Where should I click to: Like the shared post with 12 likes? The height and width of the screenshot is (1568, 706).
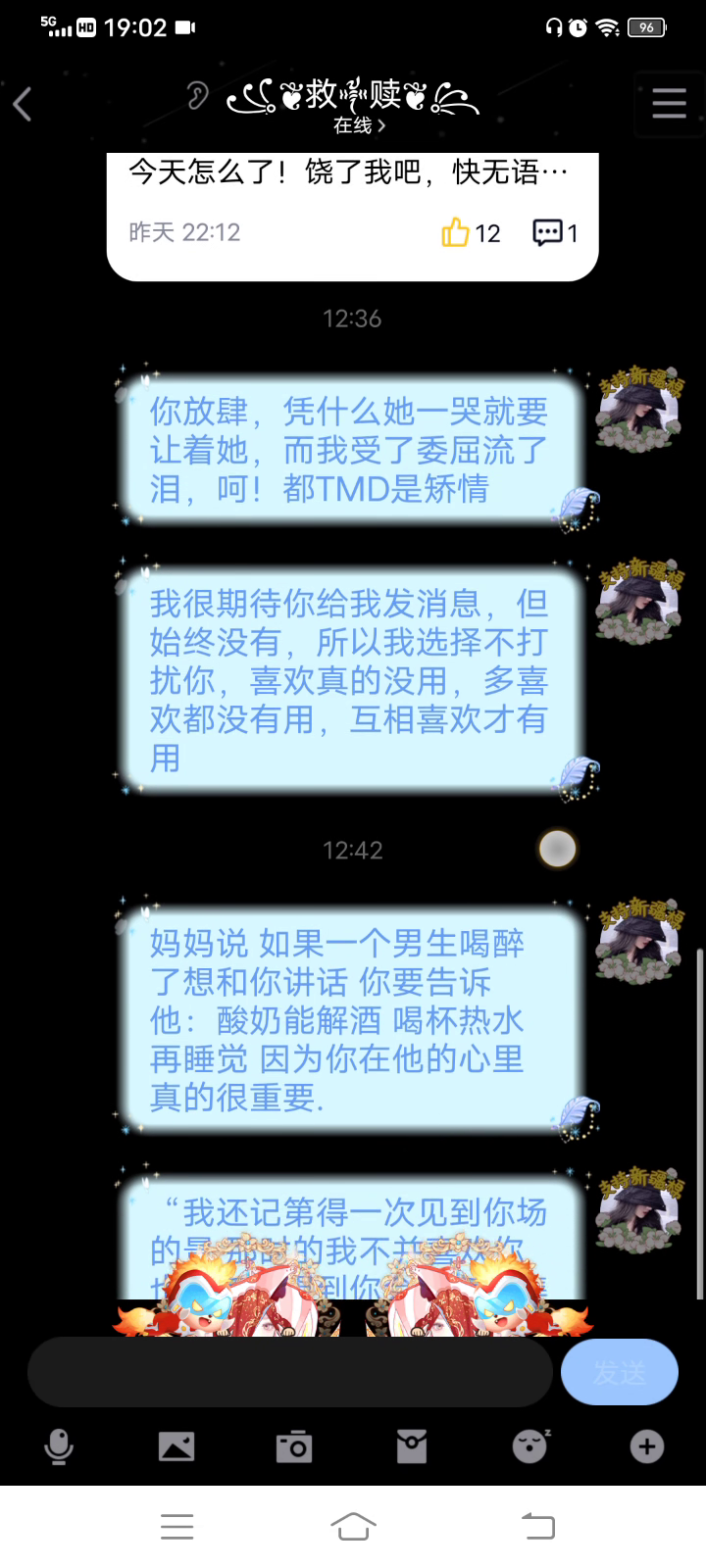471,232
